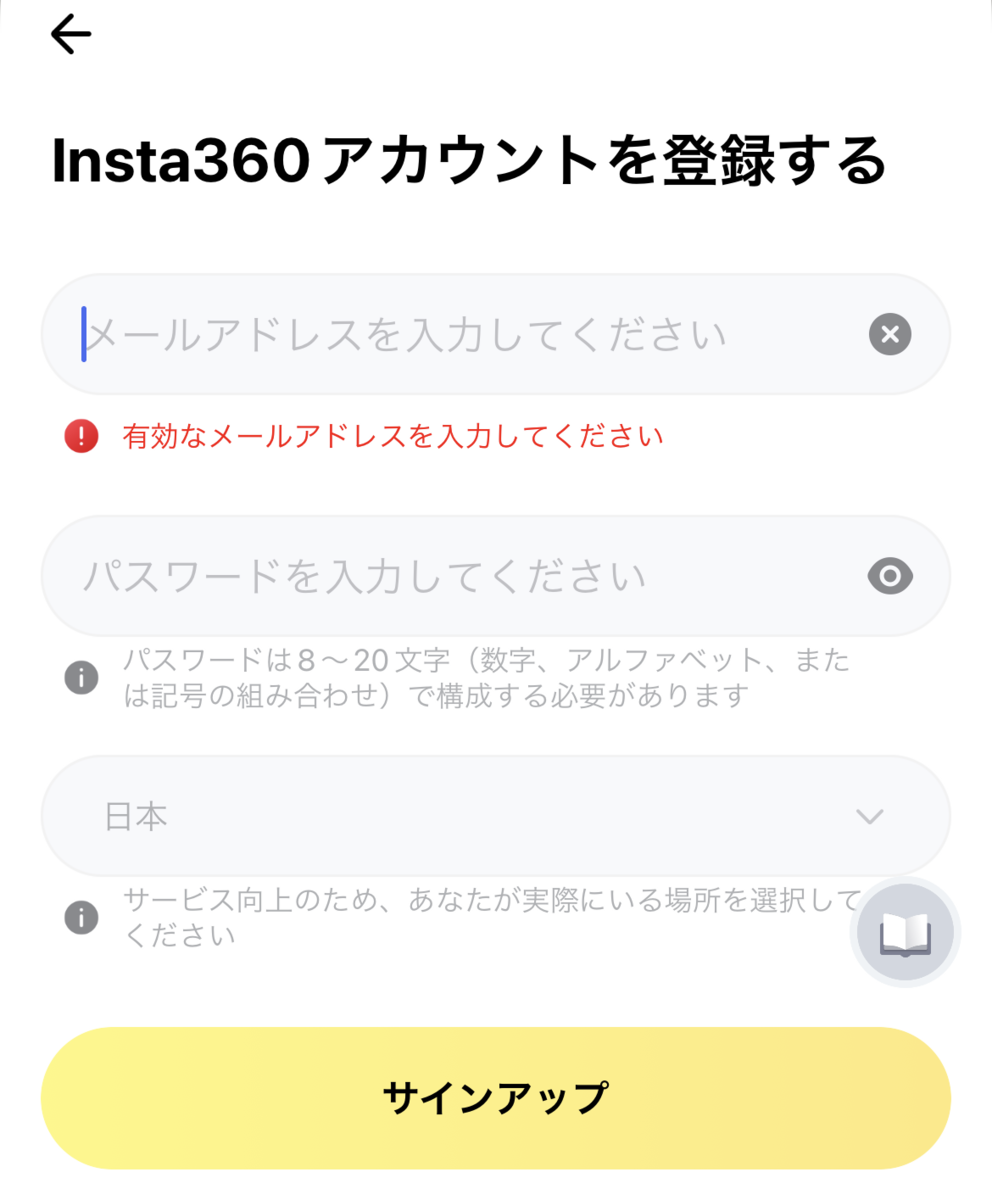The width and height of the screenshot is (992, 1200).
Task: Focus the email address input field
Action: pyautogui.click(x=495, y=334)
